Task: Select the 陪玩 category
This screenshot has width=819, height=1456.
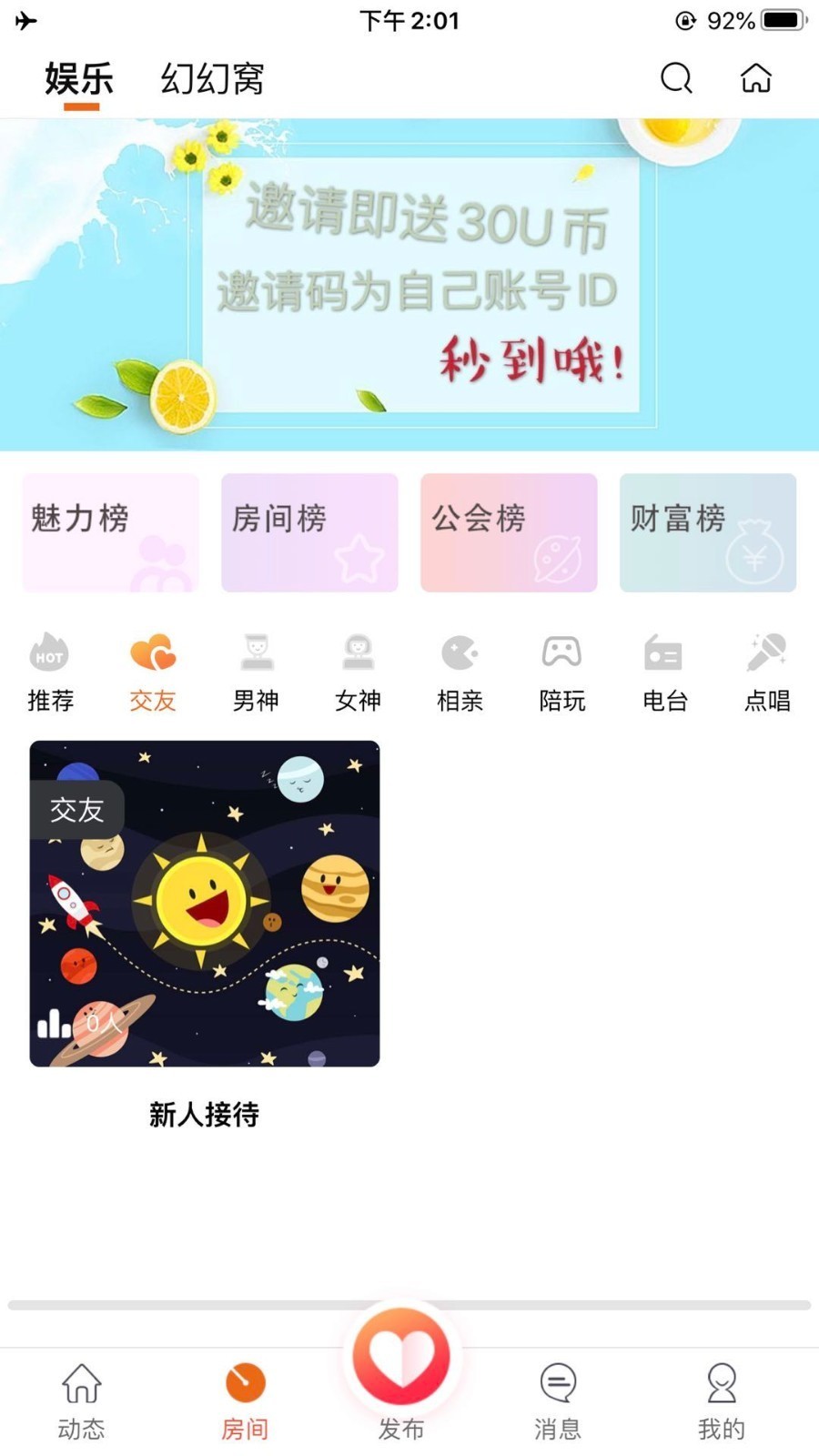Action: point(562,672)
